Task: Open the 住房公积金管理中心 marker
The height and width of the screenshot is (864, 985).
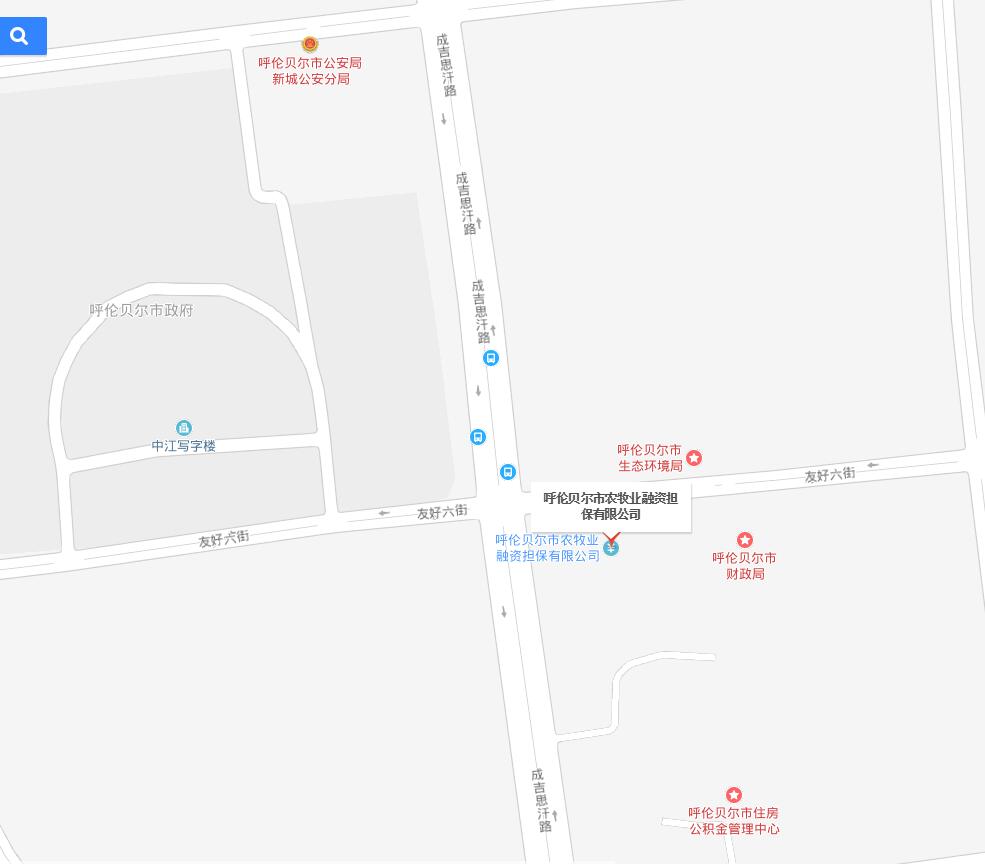Action: coord(734,795)
